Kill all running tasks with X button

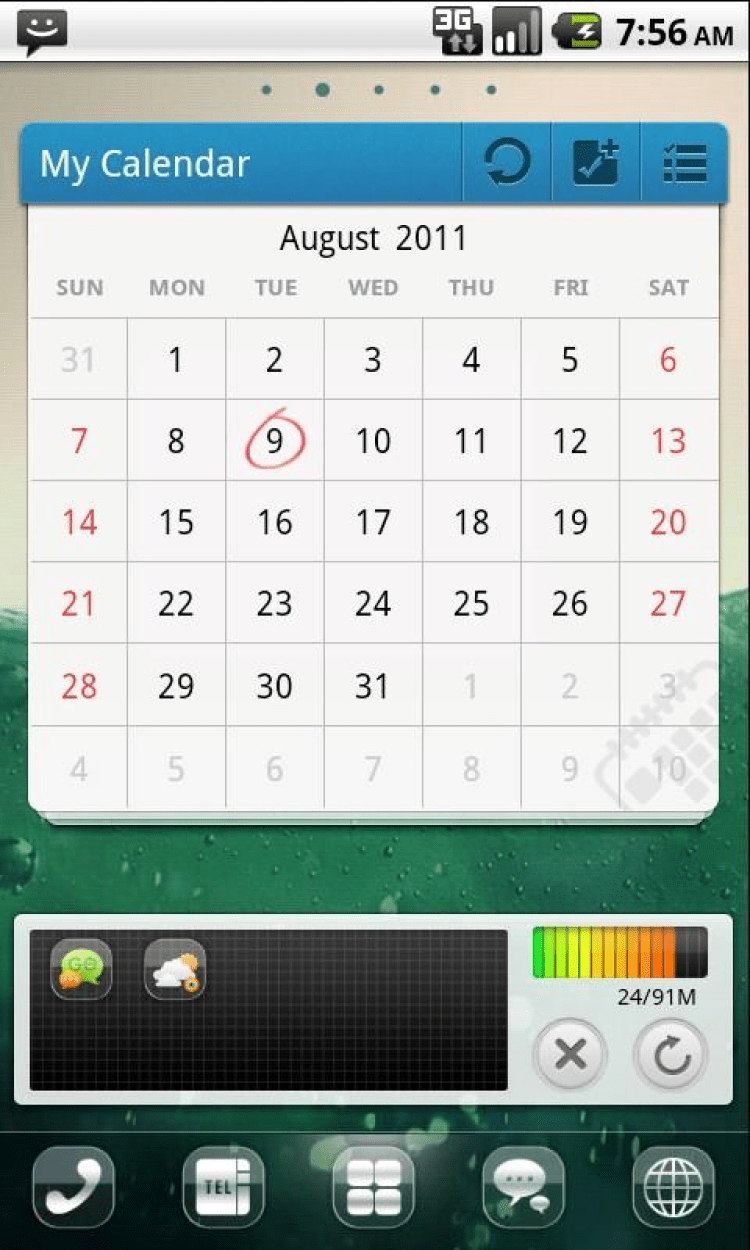pos(570,1054)
